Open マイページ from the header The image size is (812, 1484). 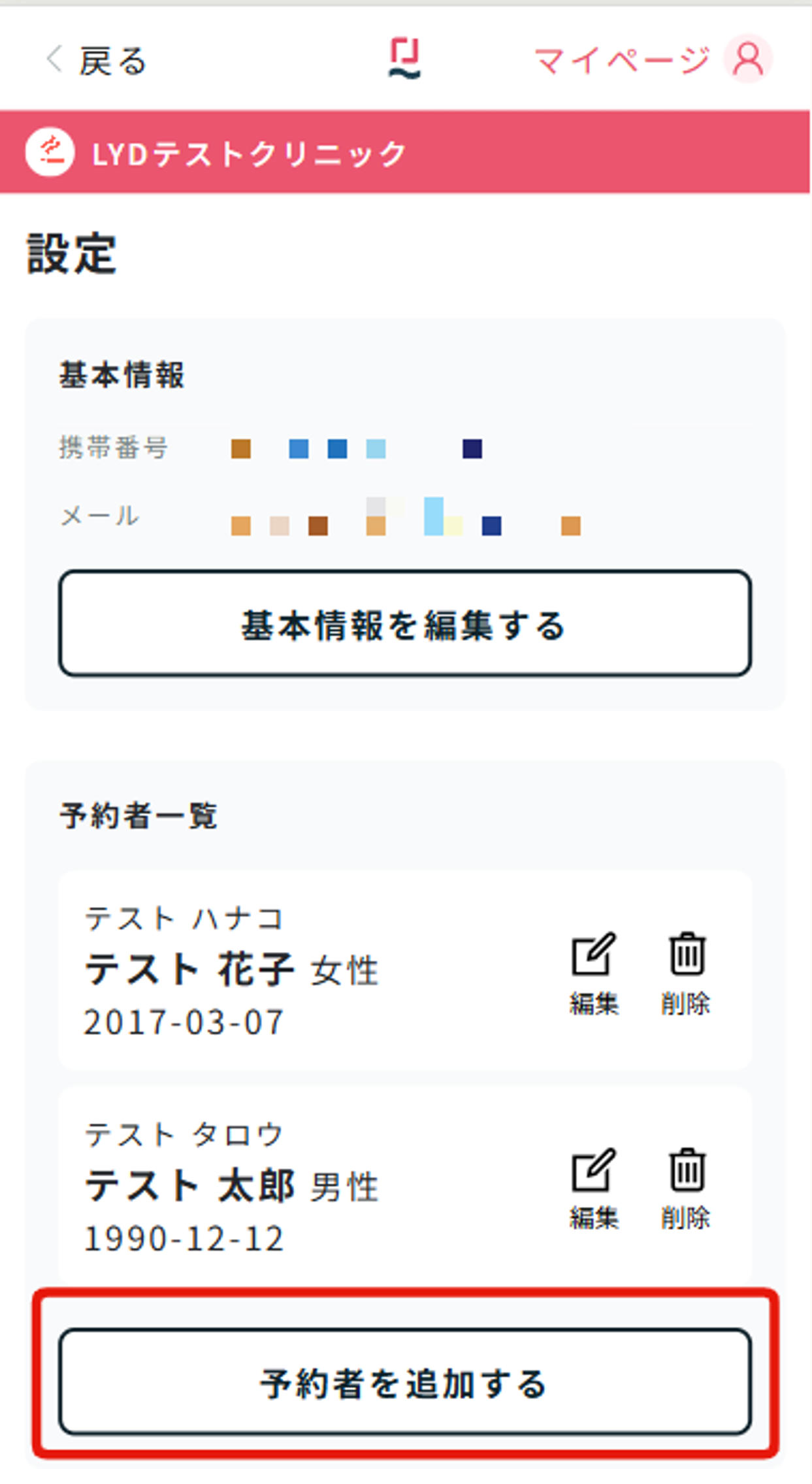click(653, 59)
